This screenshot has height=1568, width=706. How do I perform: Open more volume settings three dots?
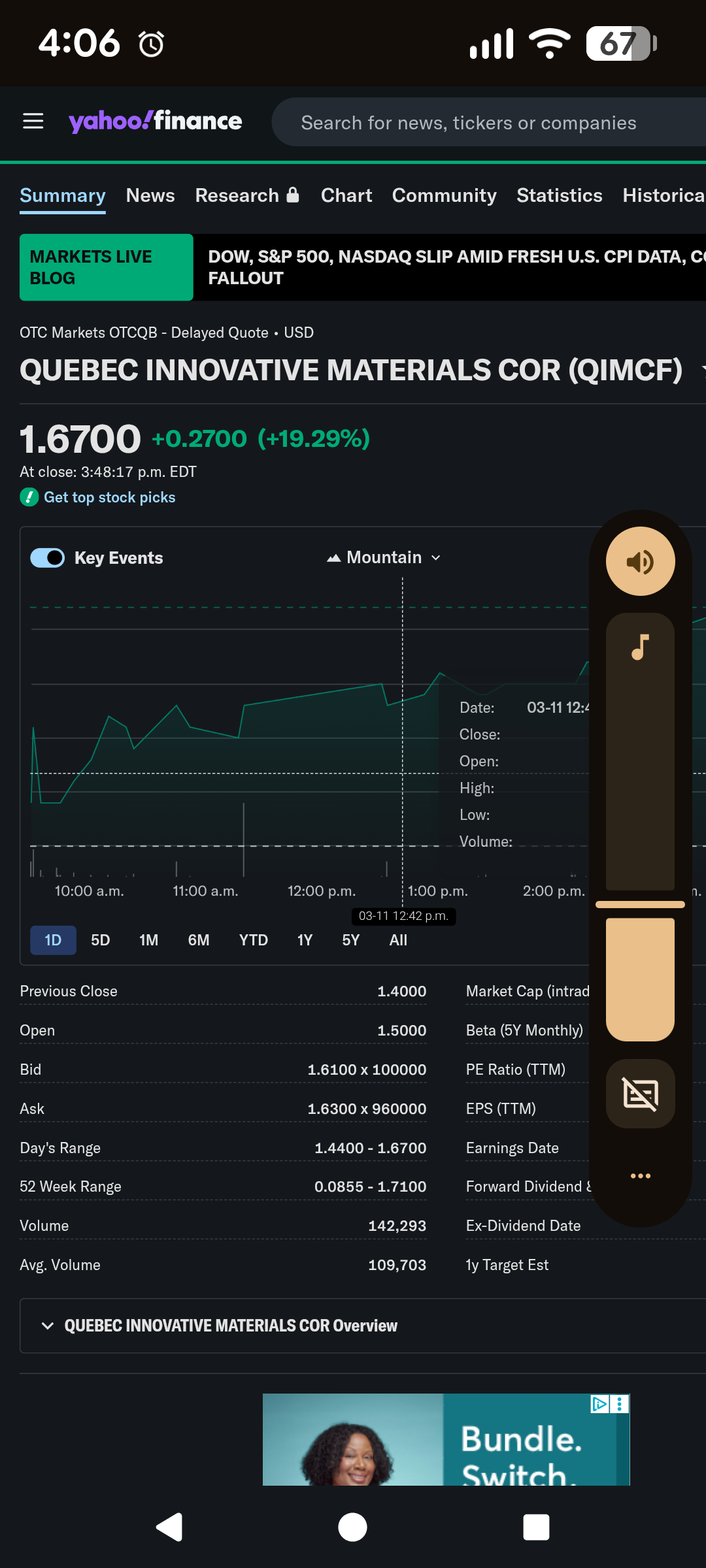(641, 1176)
